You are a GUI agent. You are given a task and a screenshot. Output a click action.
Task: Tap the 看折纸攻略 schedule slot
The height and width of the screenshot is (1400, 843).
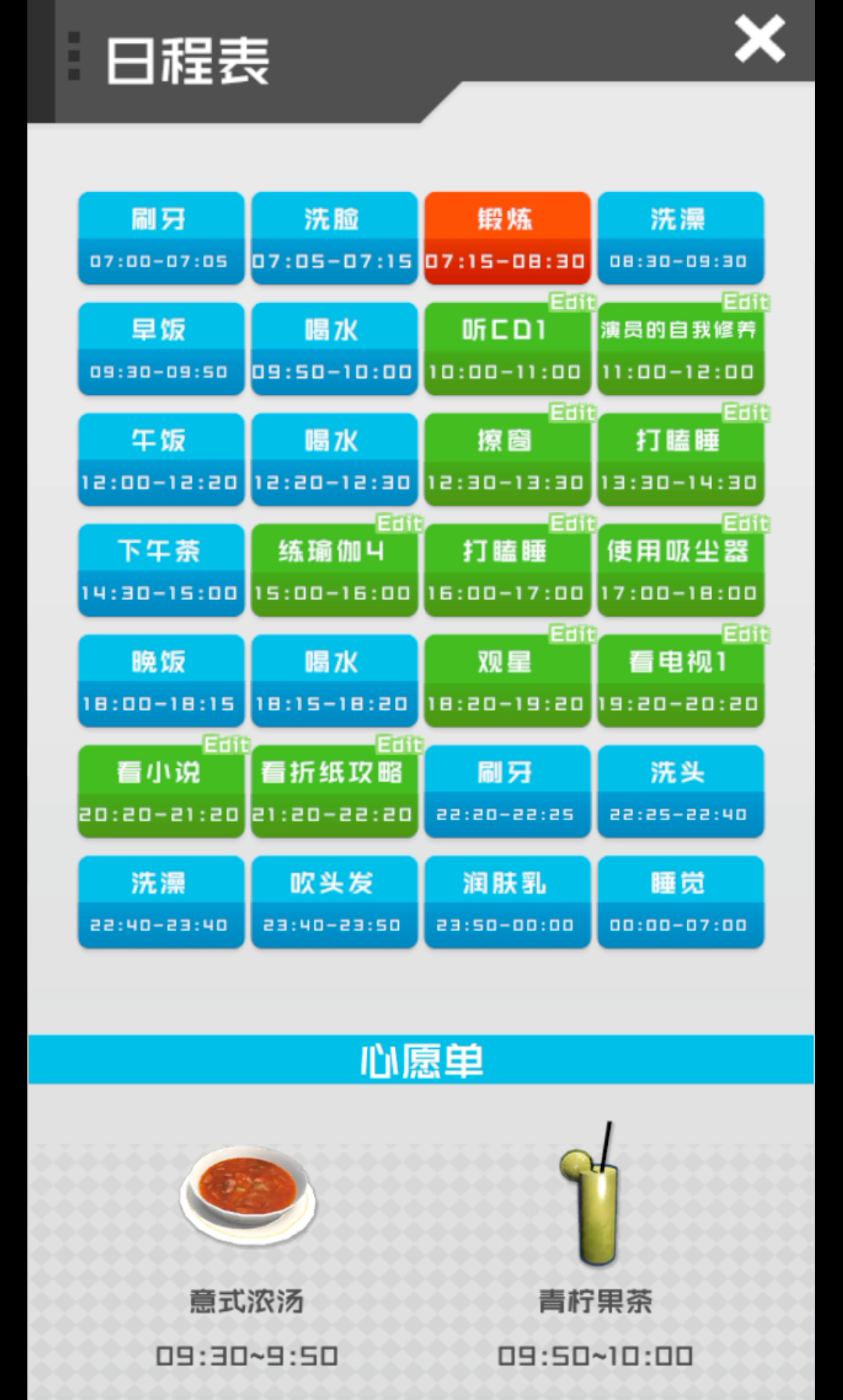click(x=334, y=791)
